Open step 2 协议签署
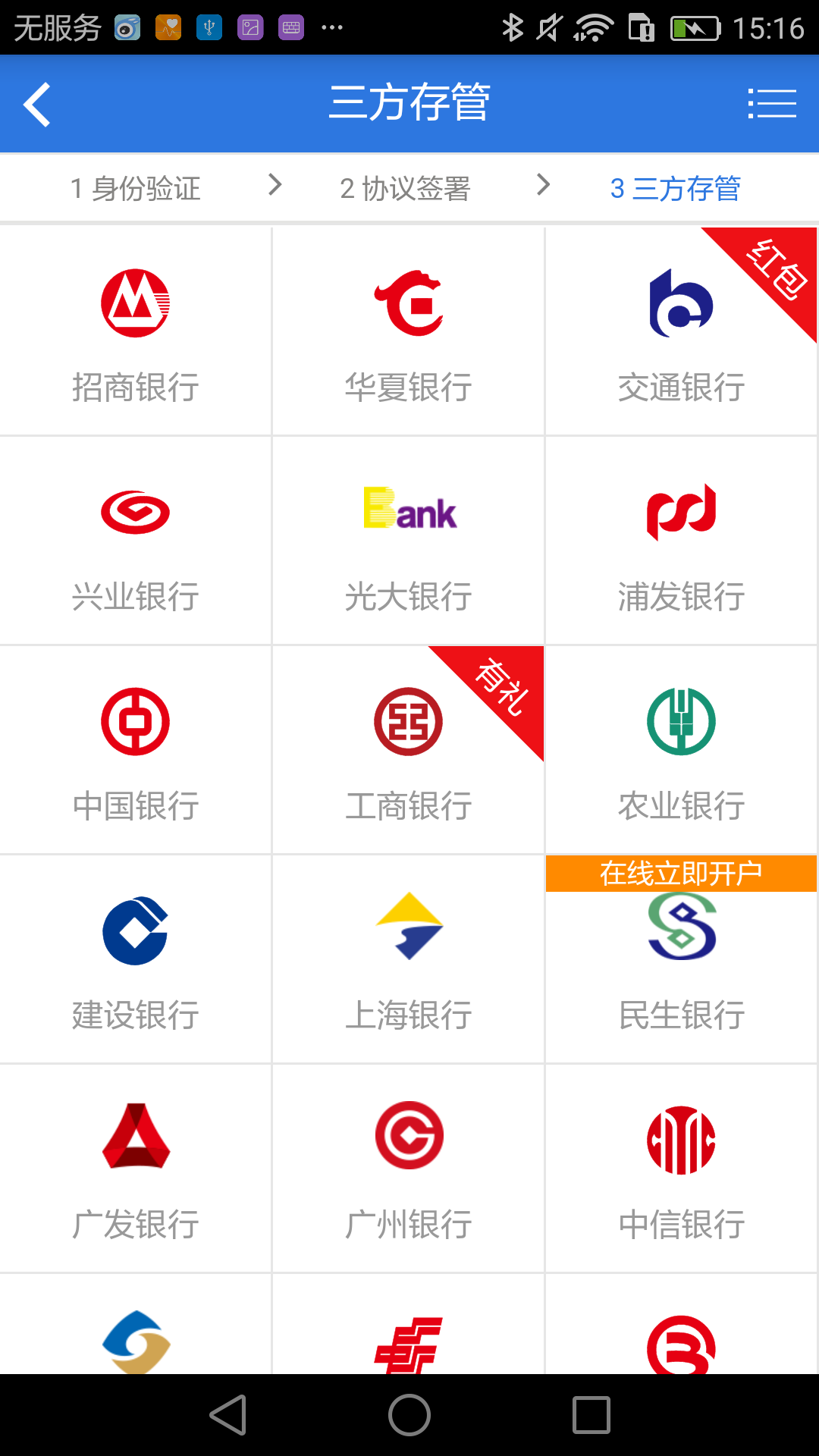The width and height of the screenshot is (819, 1456). point(406,187)
